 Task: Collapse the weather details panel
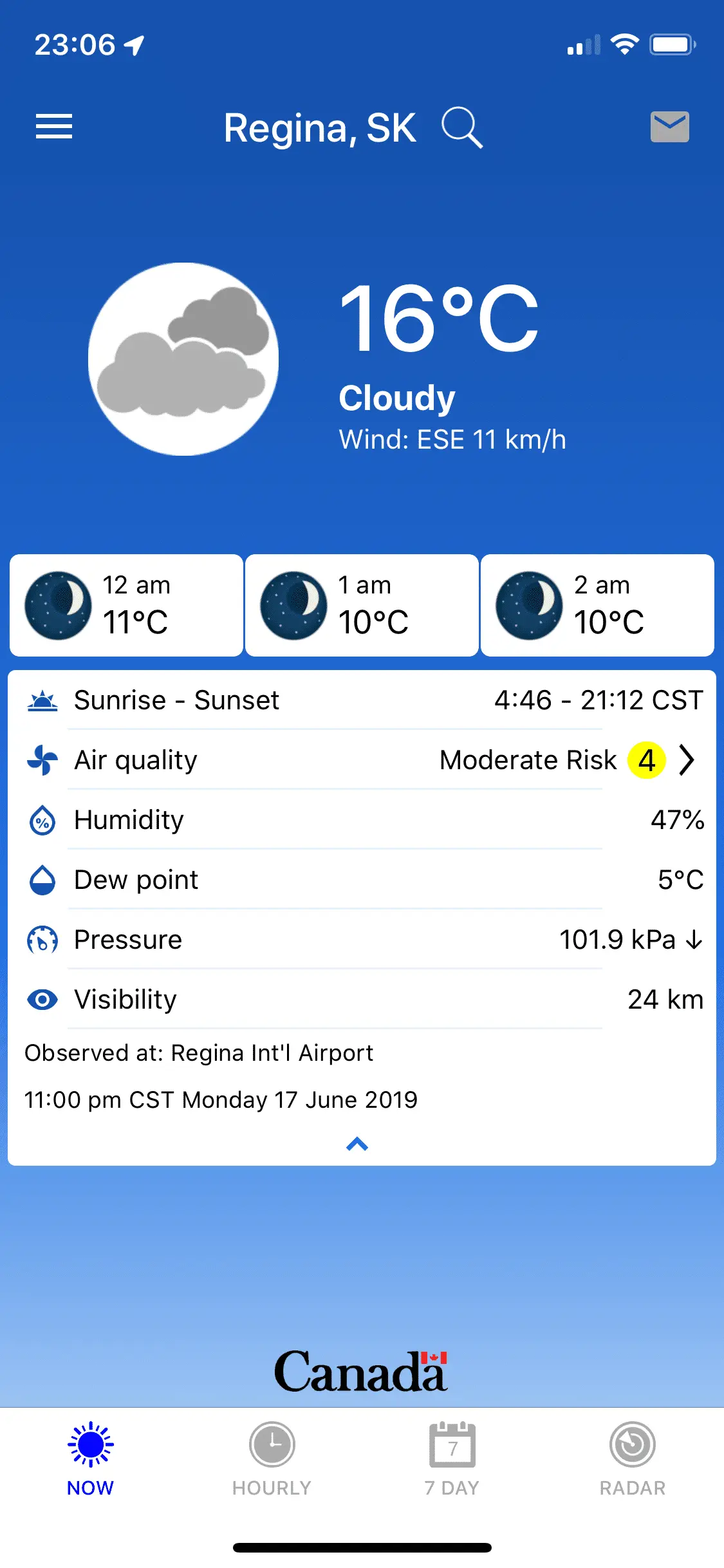(357, 1144)
